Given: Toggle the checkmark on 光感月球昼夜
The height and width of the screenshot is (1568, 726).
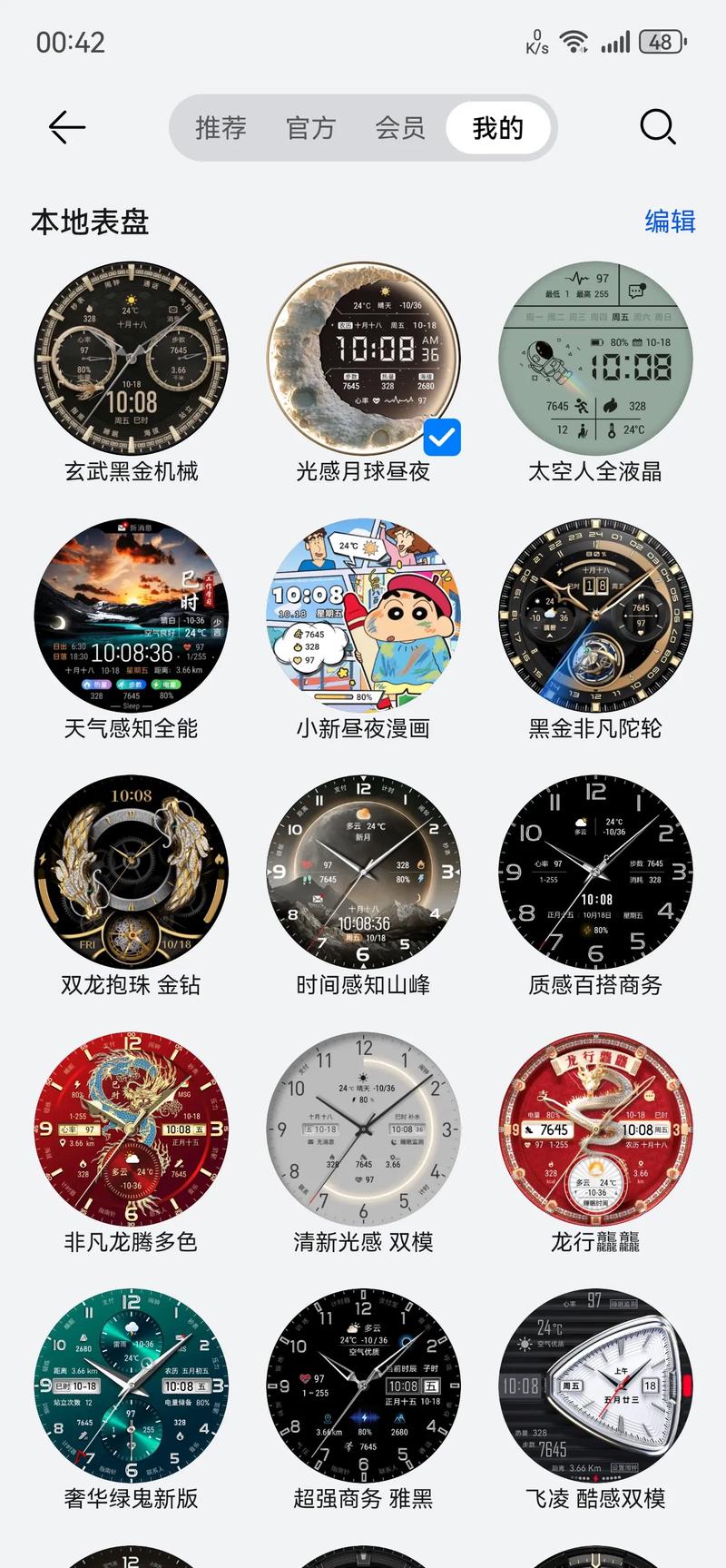Looking at the screenshot, I should (x=442, y=439).
